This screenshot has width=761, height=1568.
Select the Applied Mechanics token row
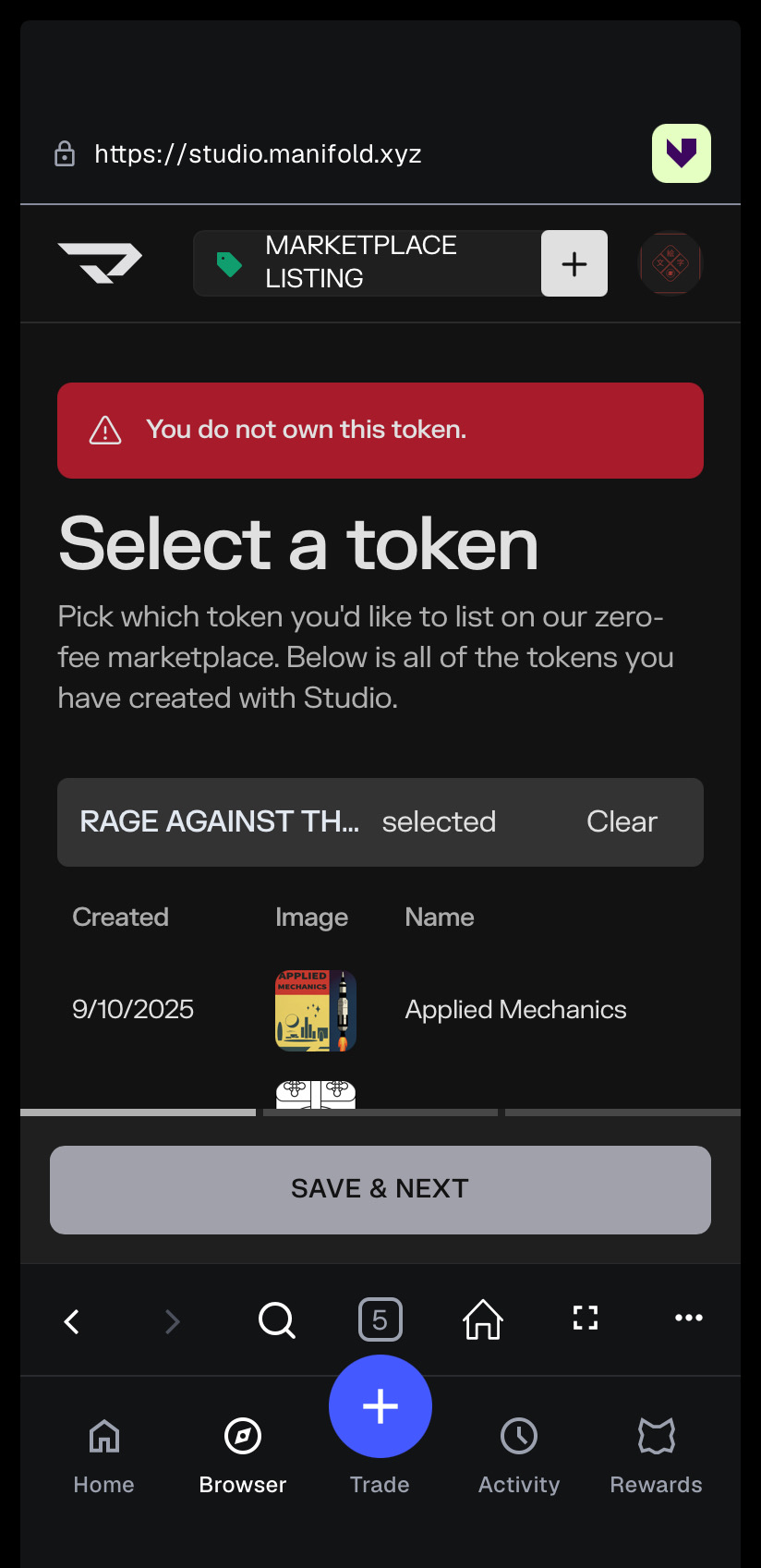click(x=514, y=1009)
